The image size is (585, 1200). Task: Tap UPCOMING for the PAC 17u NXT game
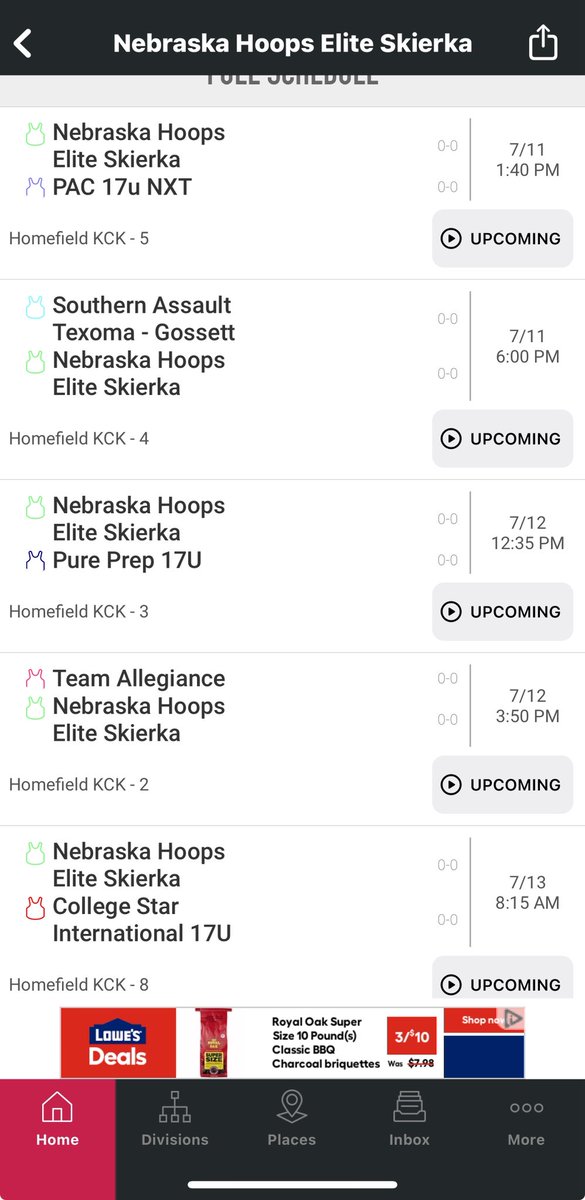point(502,239)
